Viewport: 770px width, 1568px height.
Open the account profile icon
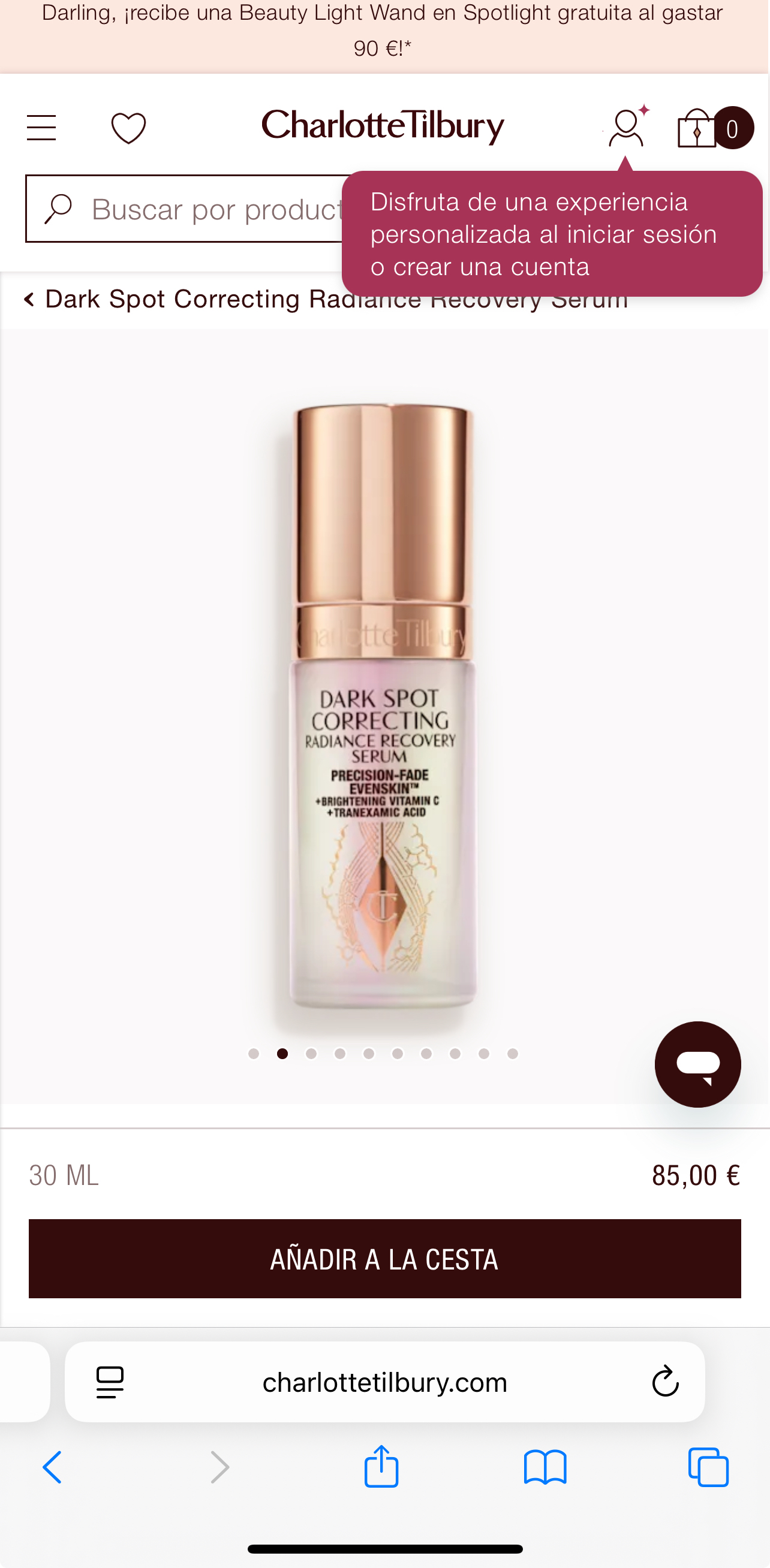pyautogui.click(x=626, y=128)
